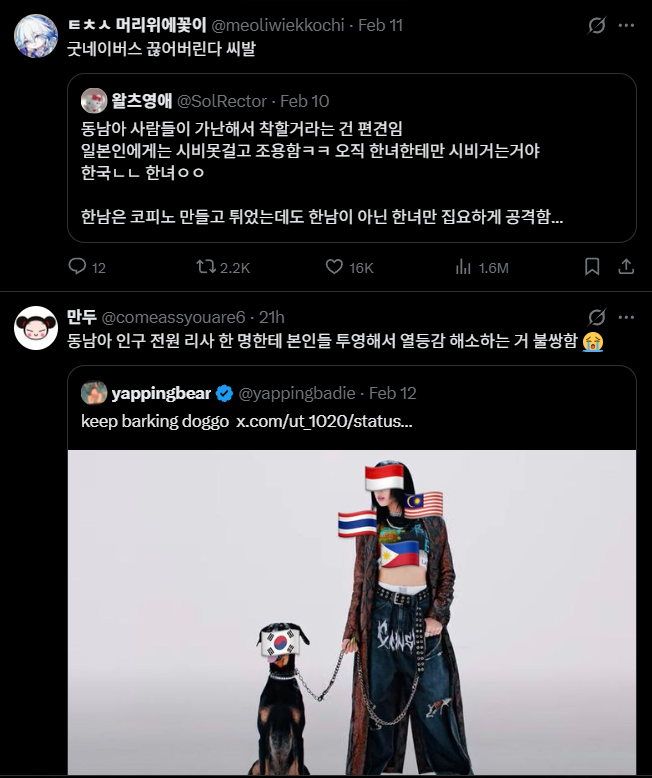View analytics showing 1.6M views
This screenshot has width=652, height=778.
(x=464, y=267)
